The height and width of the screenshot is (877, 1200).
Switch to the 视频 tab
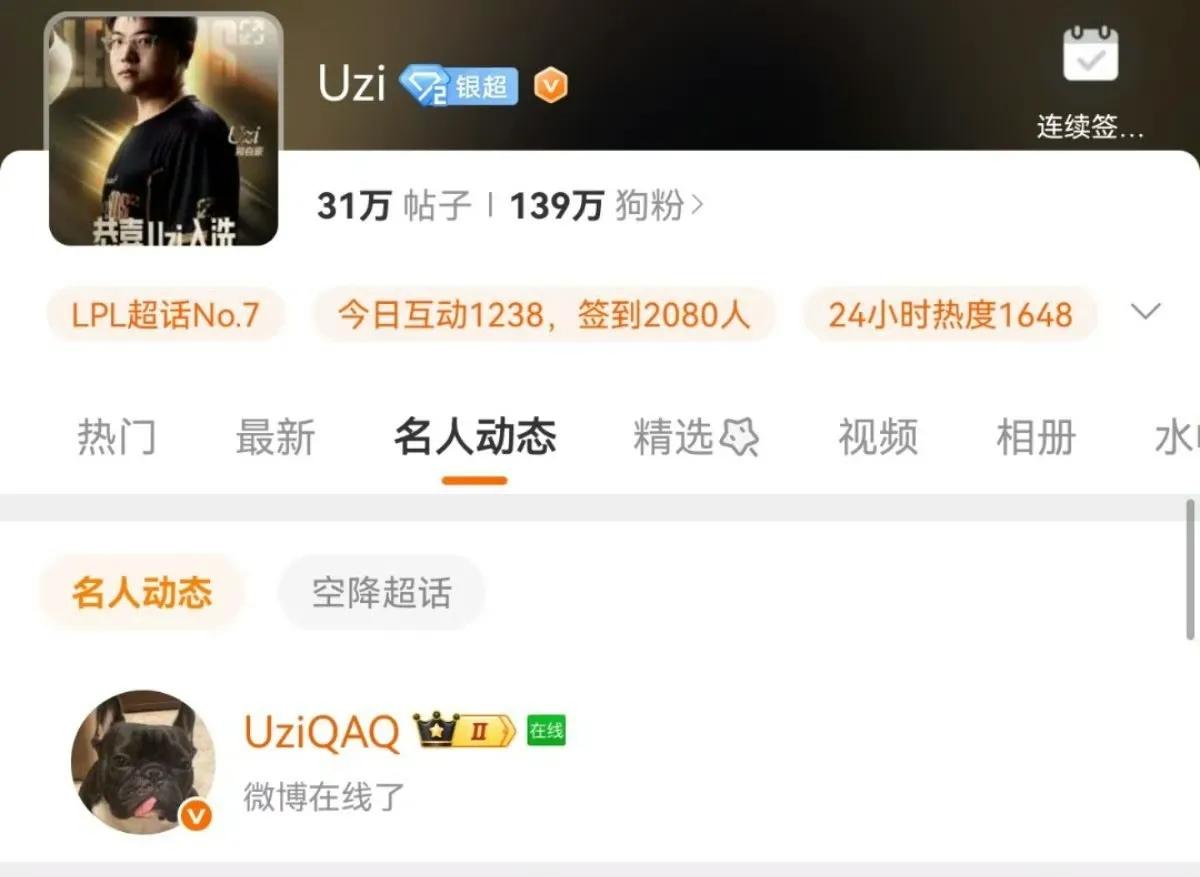coord(877,438)
